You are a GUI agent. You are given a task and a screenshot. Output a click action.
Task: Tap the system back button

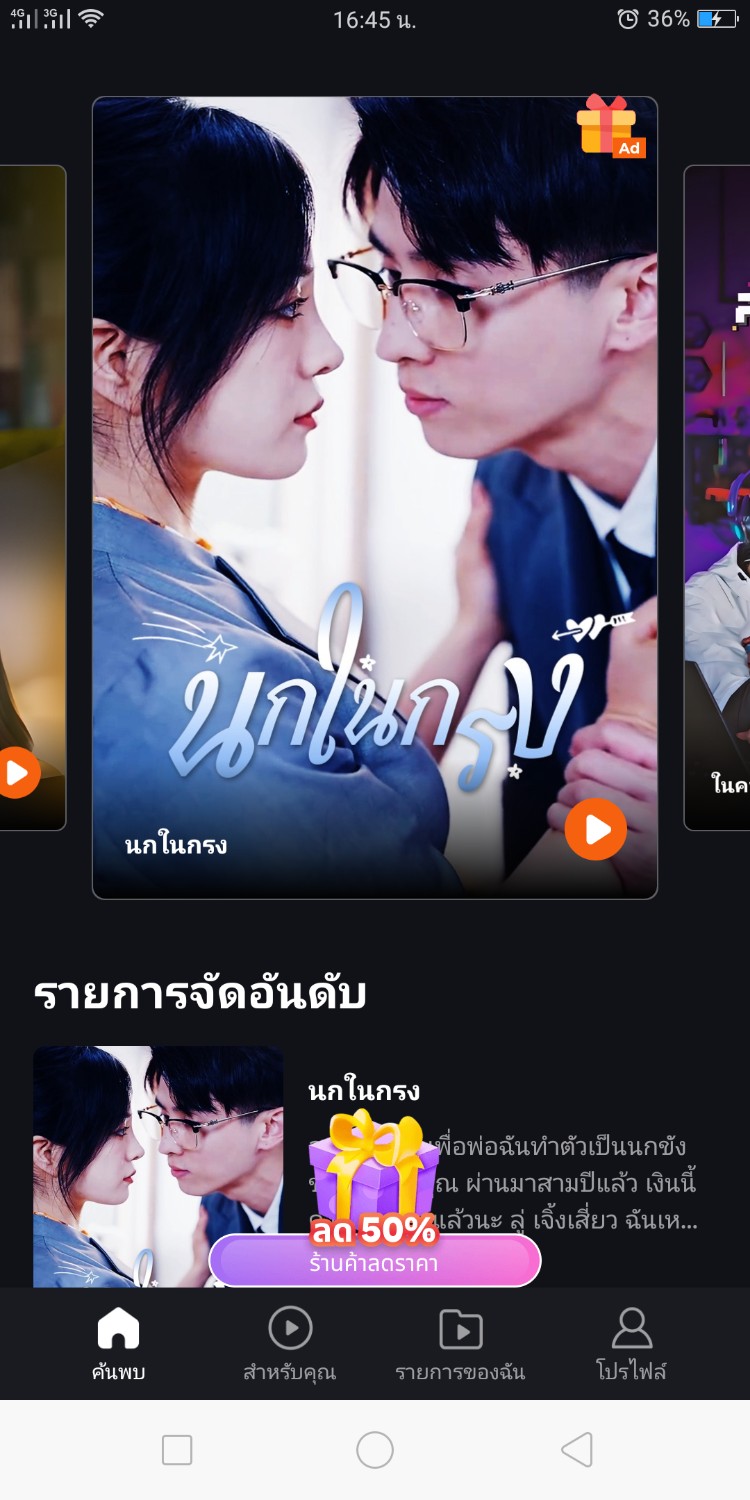(x=577, y=1449)
